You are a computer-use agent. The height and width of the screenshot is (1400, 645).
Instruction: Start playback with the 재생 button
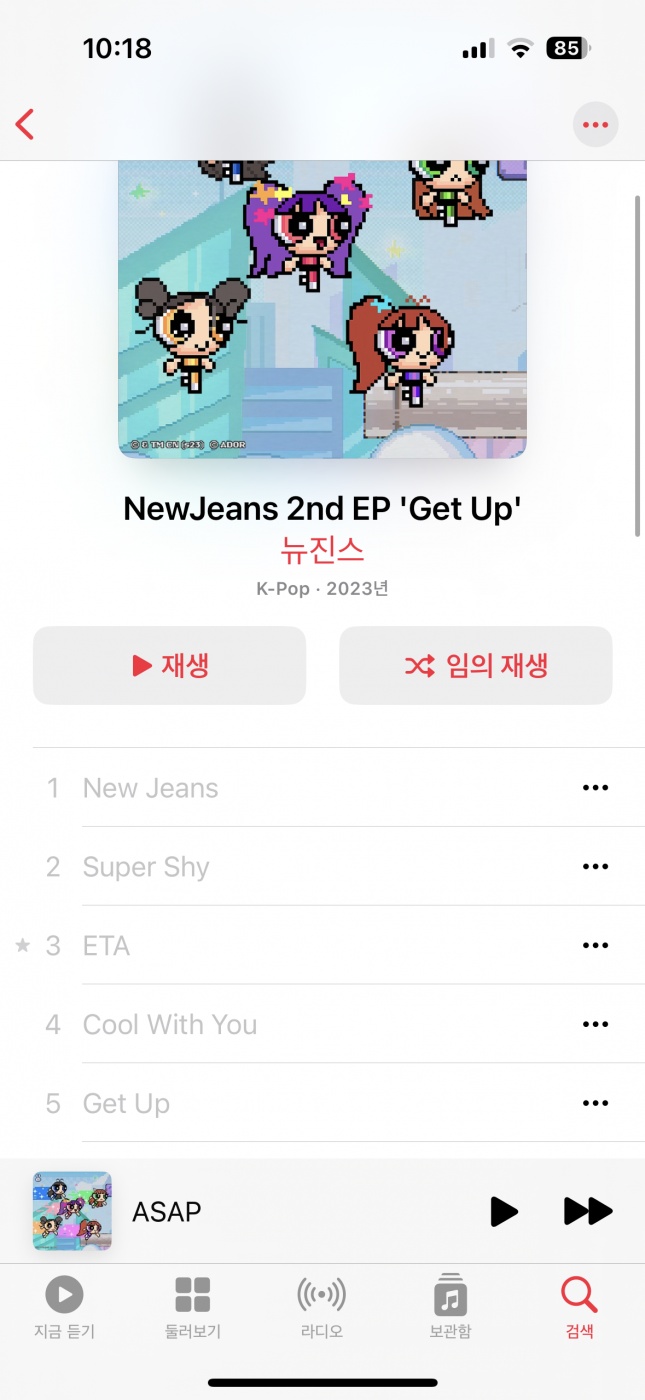tap(169, 666)
